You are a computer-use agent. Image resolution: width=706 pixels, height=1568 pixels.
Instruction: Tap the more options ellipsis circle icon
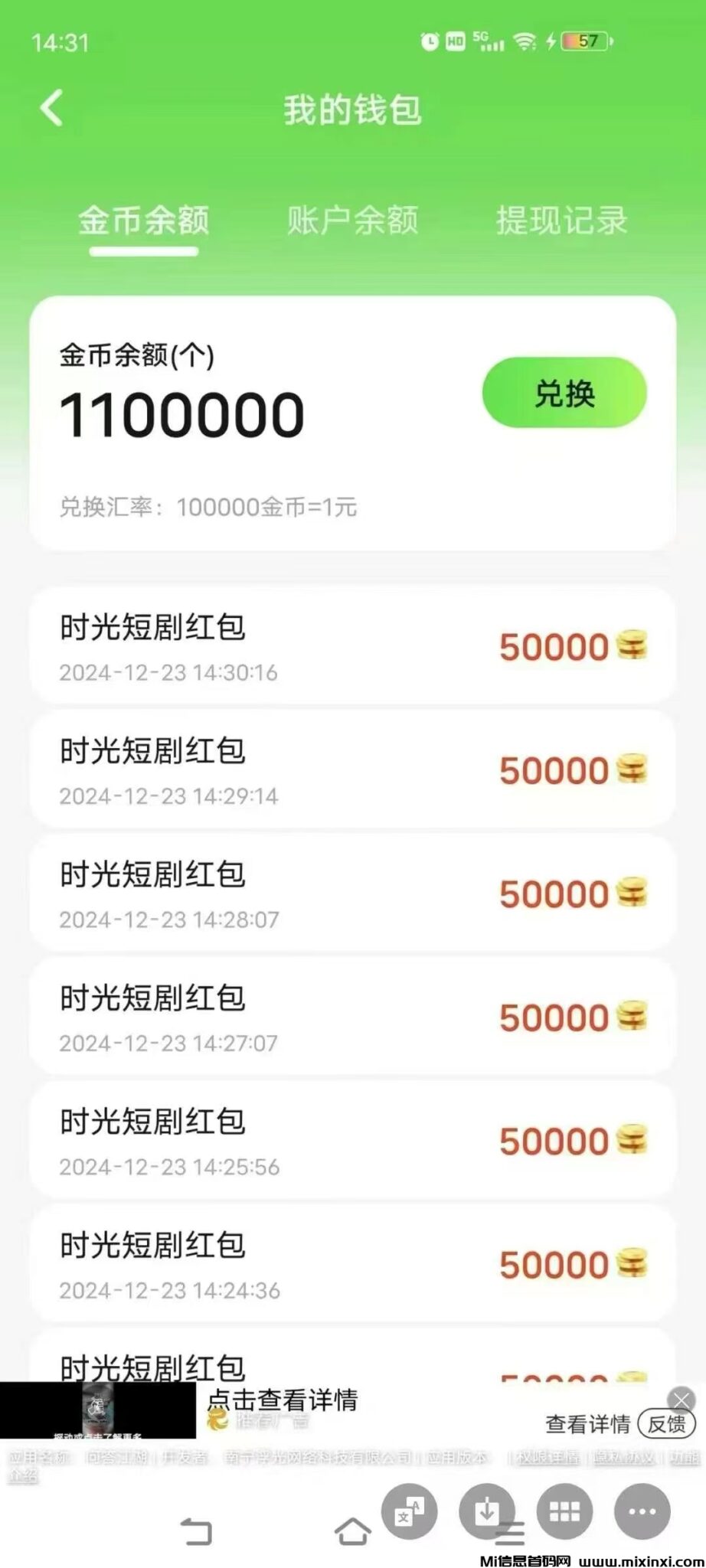click(642, 1512)
